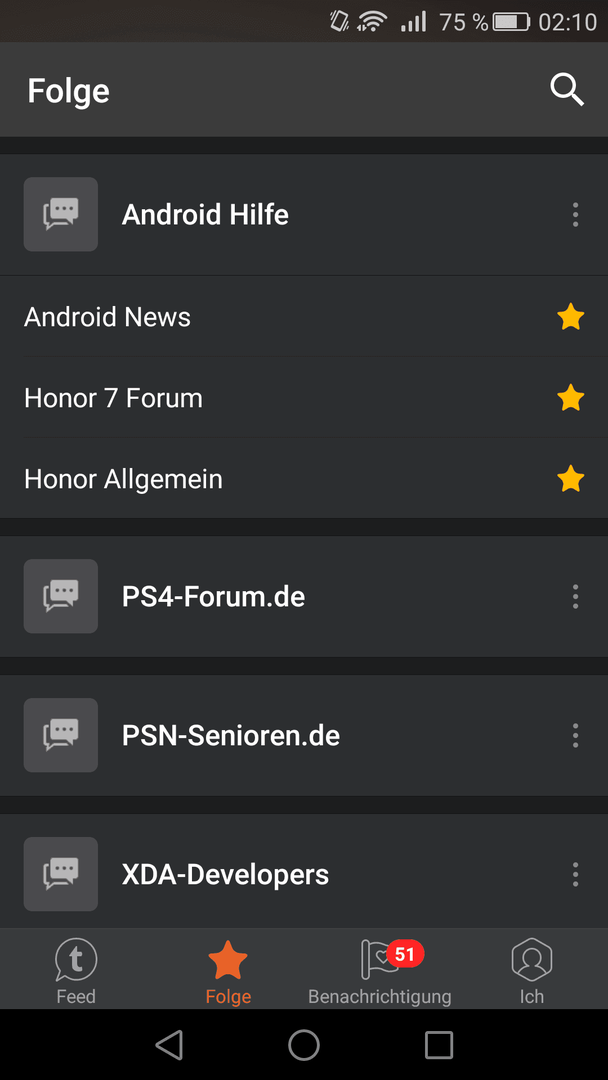Show more options for PS4-Forum.de
The width and height of the screenshot is (608, 1080).
(576, 596)
